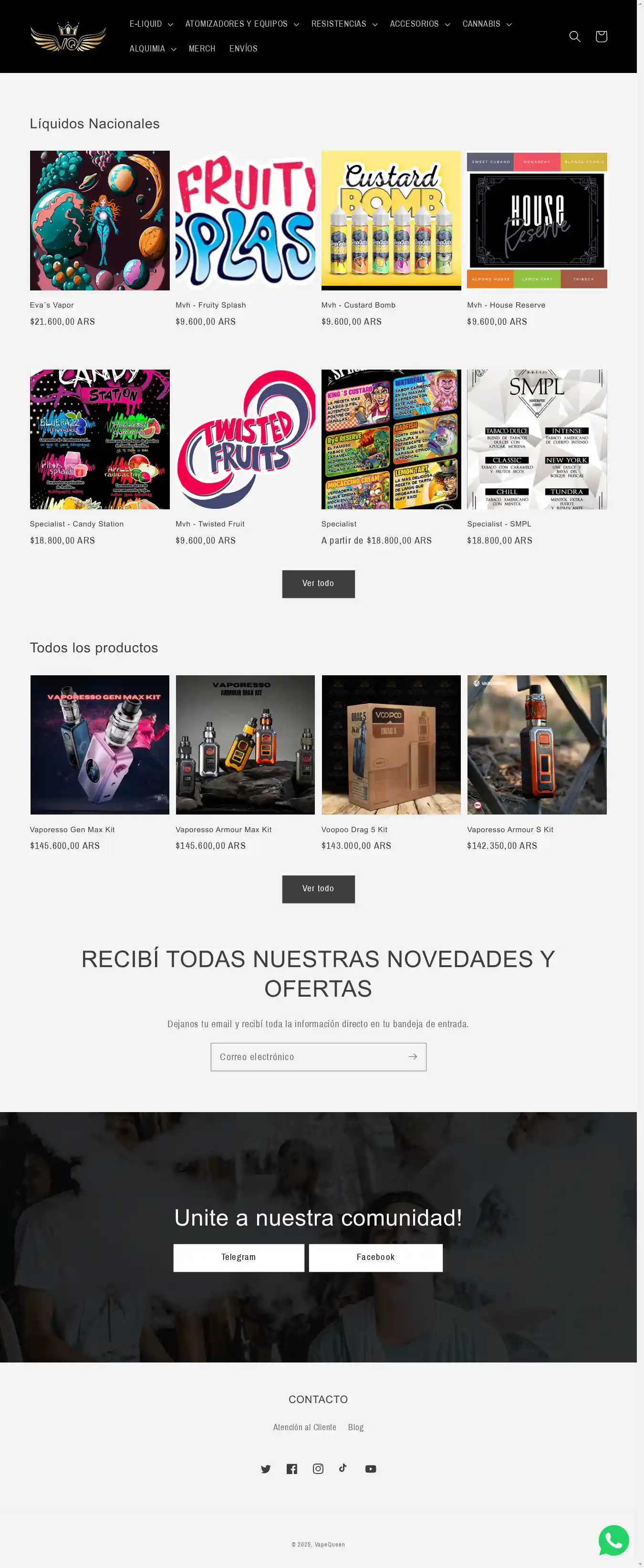Viewport: 644px width, 1568px height.
Task: Open the MERCH section
Action: 201,49
